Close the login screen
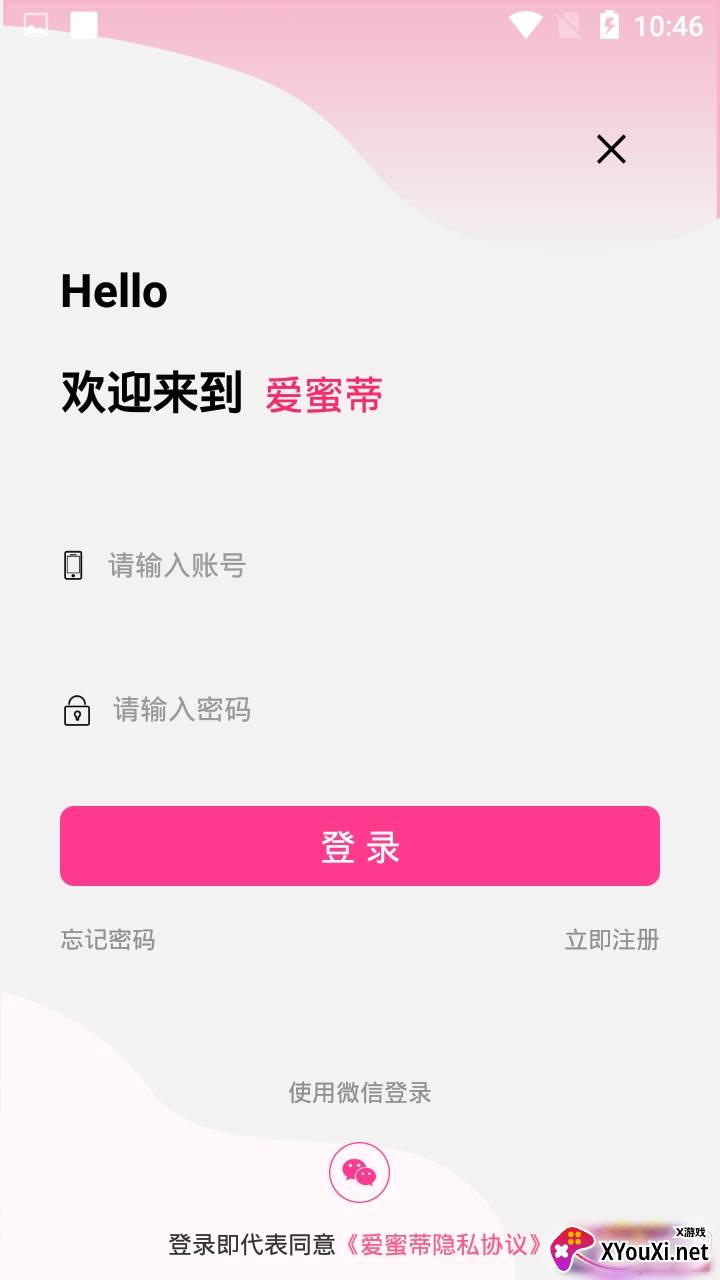This screenshot has width=720, height=1280. [x=611, y=150]
